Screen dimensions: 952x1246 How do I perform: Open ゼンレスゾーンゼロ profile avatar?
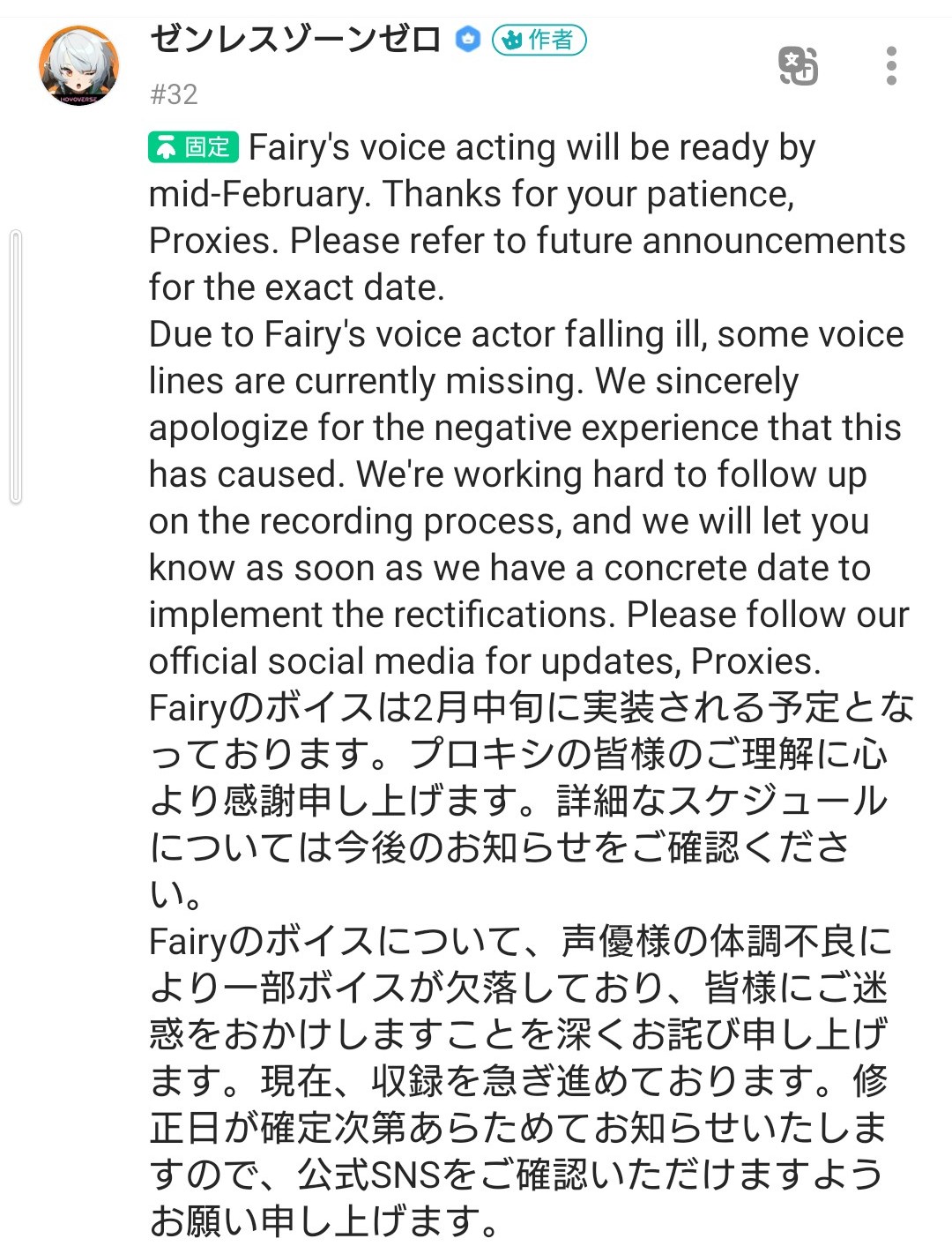point(78,65)
